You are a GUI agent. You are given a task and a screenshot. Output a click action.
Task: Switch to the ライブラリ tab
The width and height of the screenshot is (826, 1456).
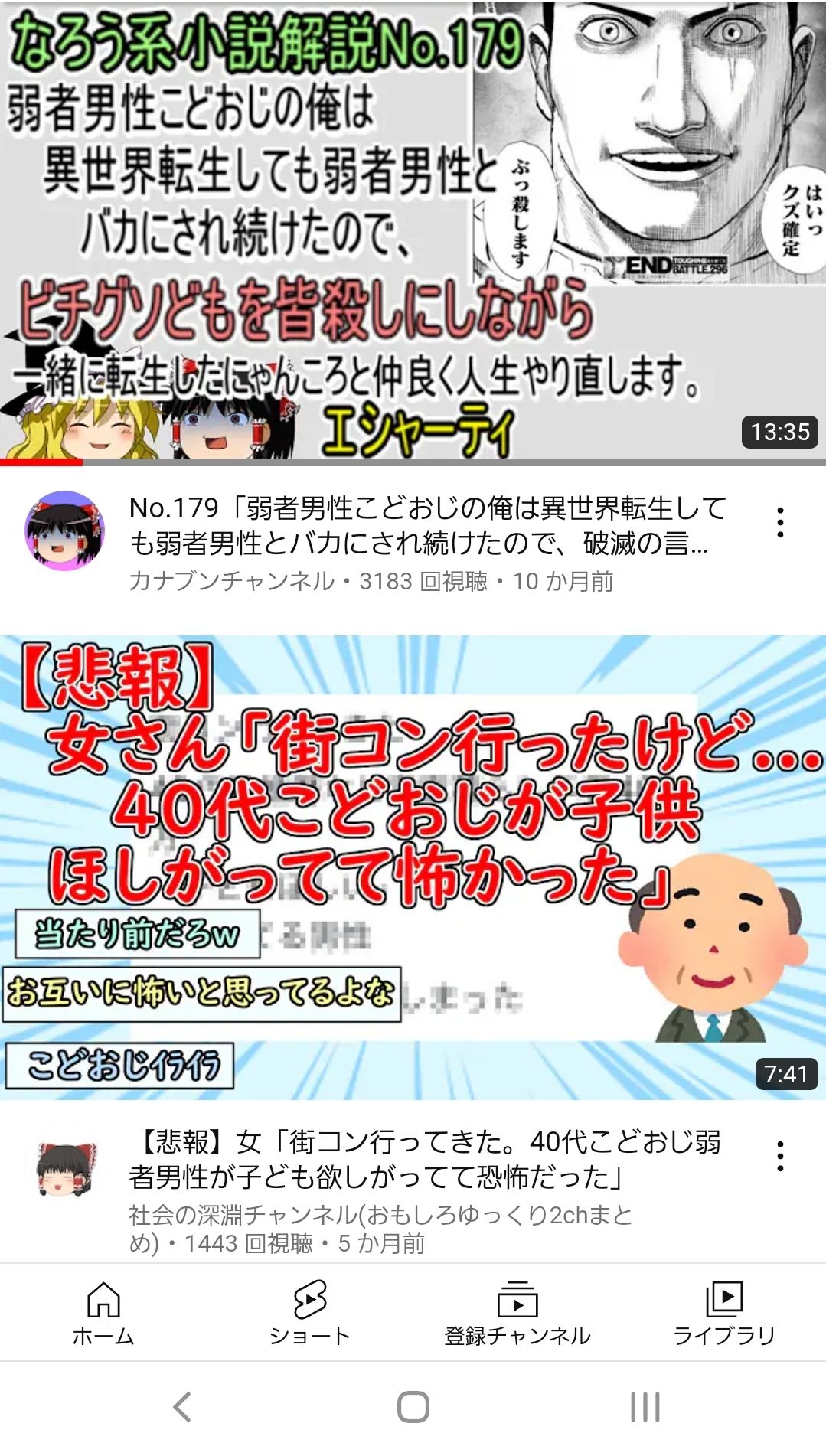point(724,1314)
